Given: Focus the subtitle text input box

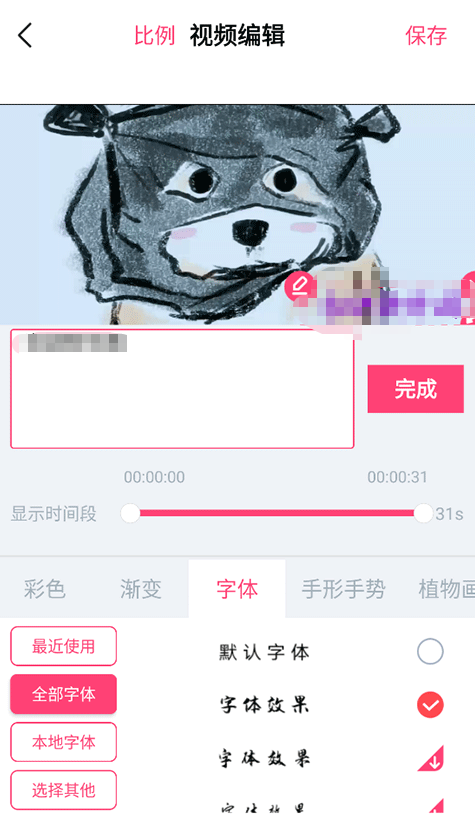Looking at the screenshot, I should (182, 389).
